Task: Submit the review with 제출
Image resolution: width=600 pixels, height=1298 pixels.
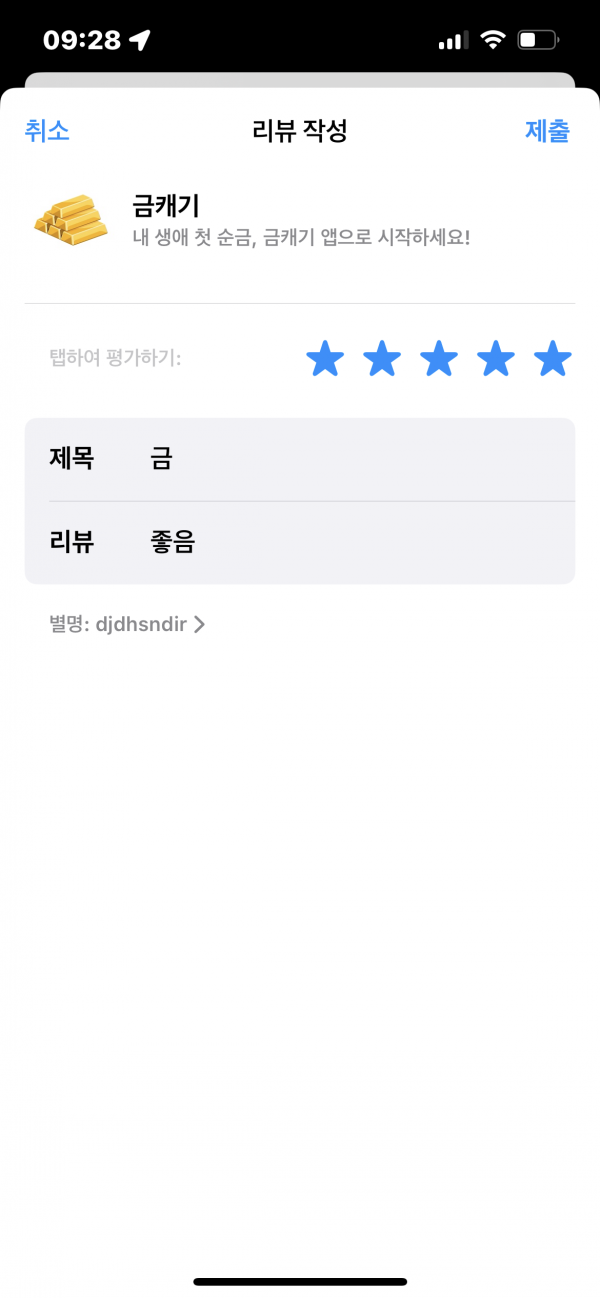Action: point(547,131)
